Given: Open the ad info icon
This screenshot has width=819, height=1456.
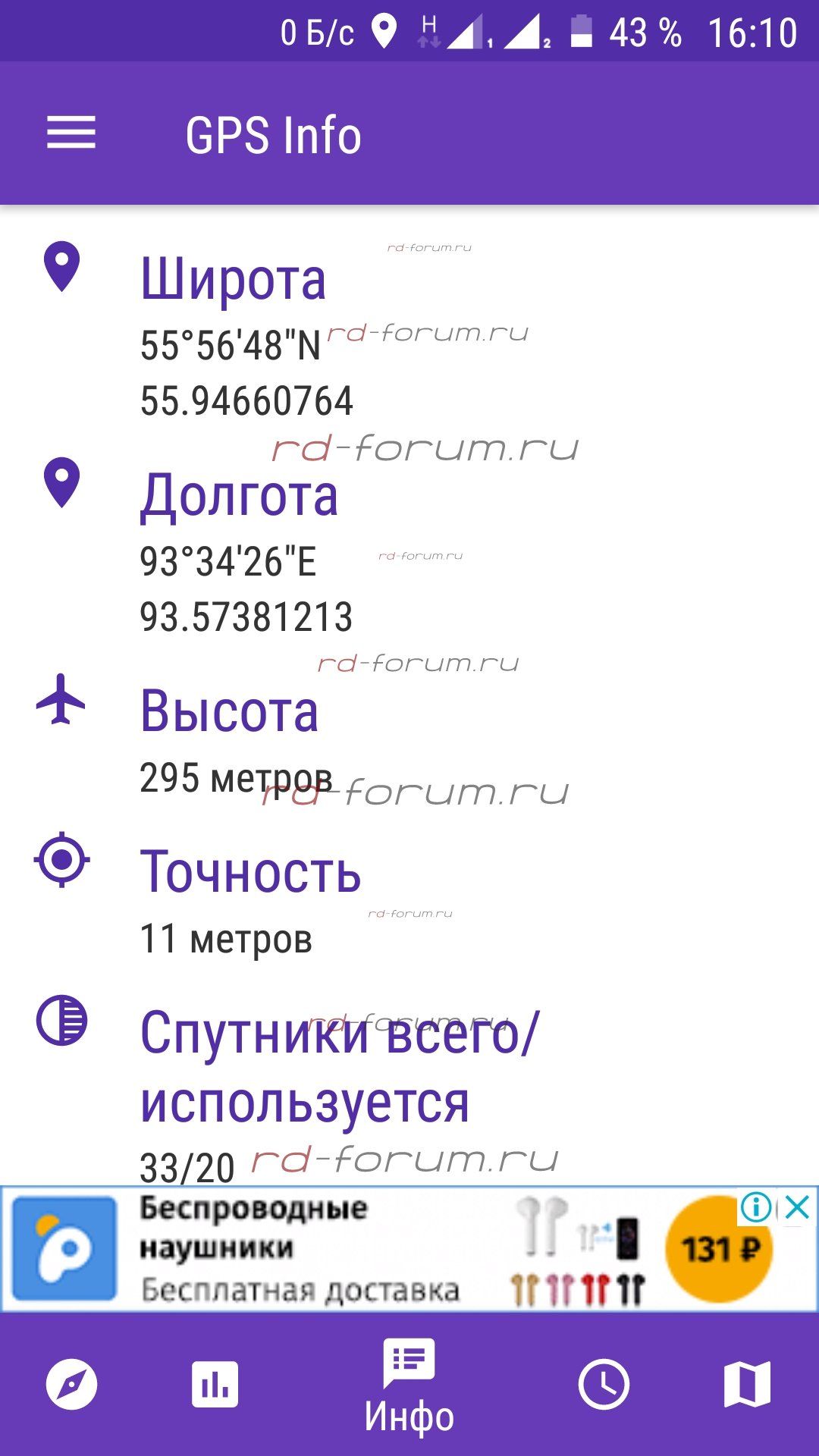Looking at the screenshot, I should (756, 1207).
